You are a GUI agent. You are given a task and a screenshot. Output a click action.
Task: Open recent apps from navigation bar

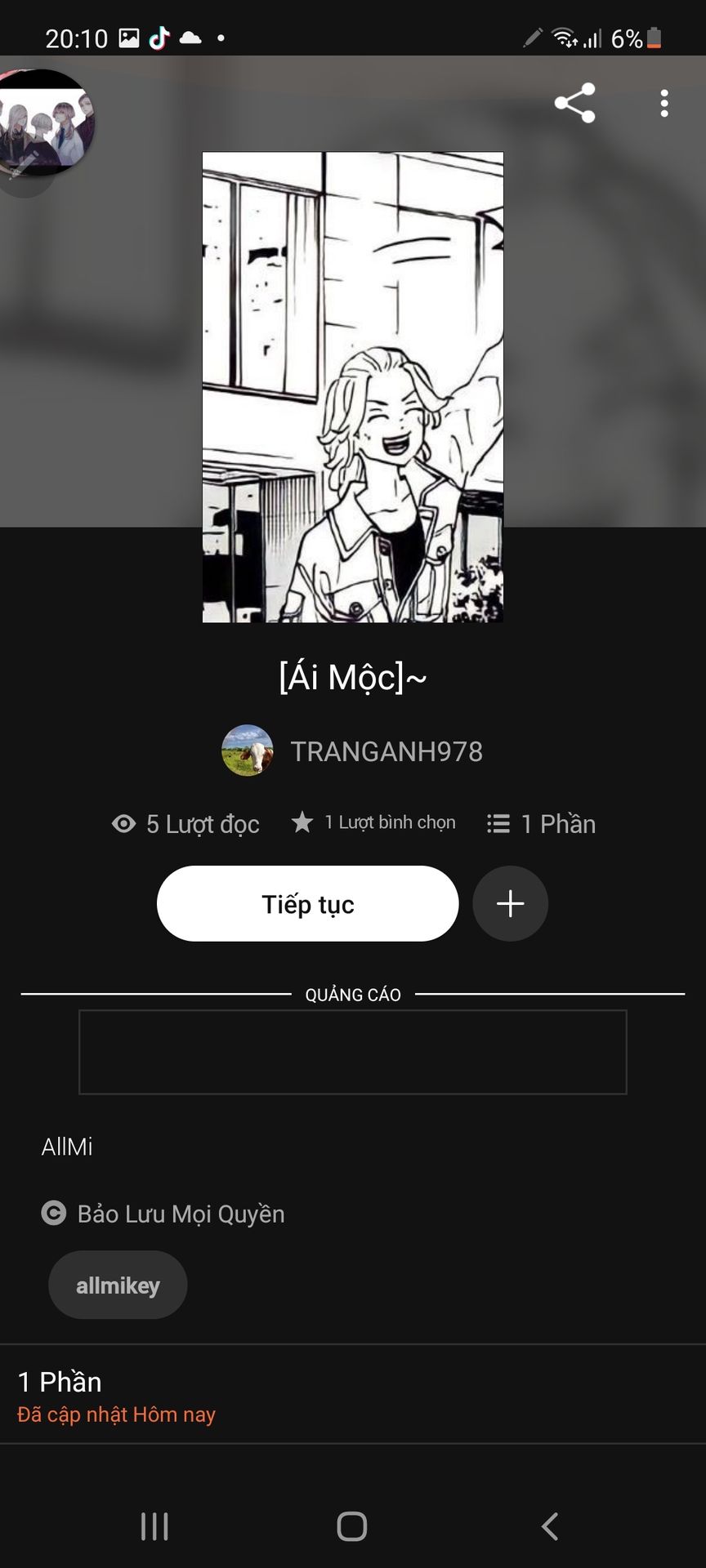tap(154, 1526)
